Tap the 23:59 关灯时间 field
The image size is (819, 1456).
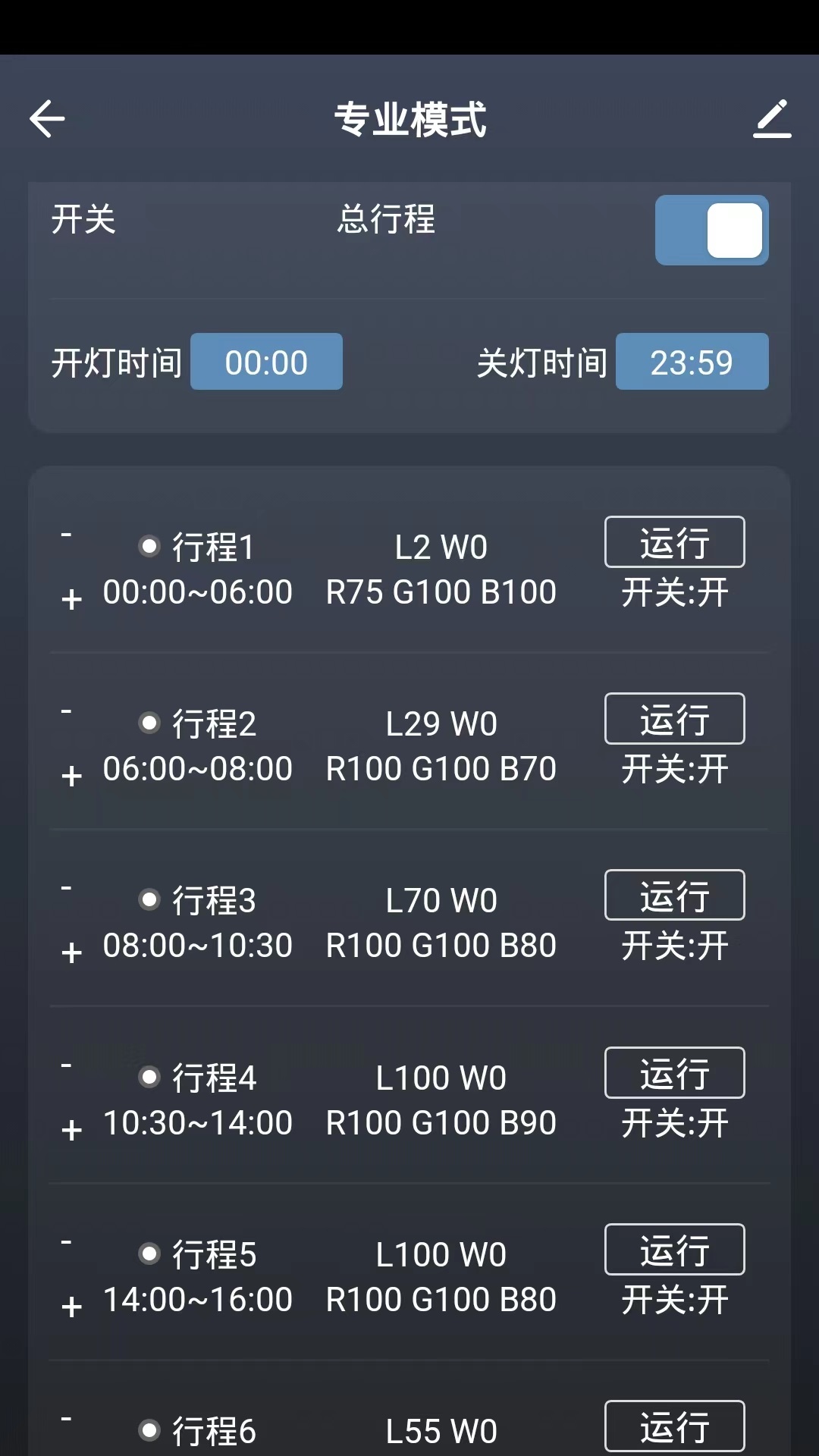692,362
